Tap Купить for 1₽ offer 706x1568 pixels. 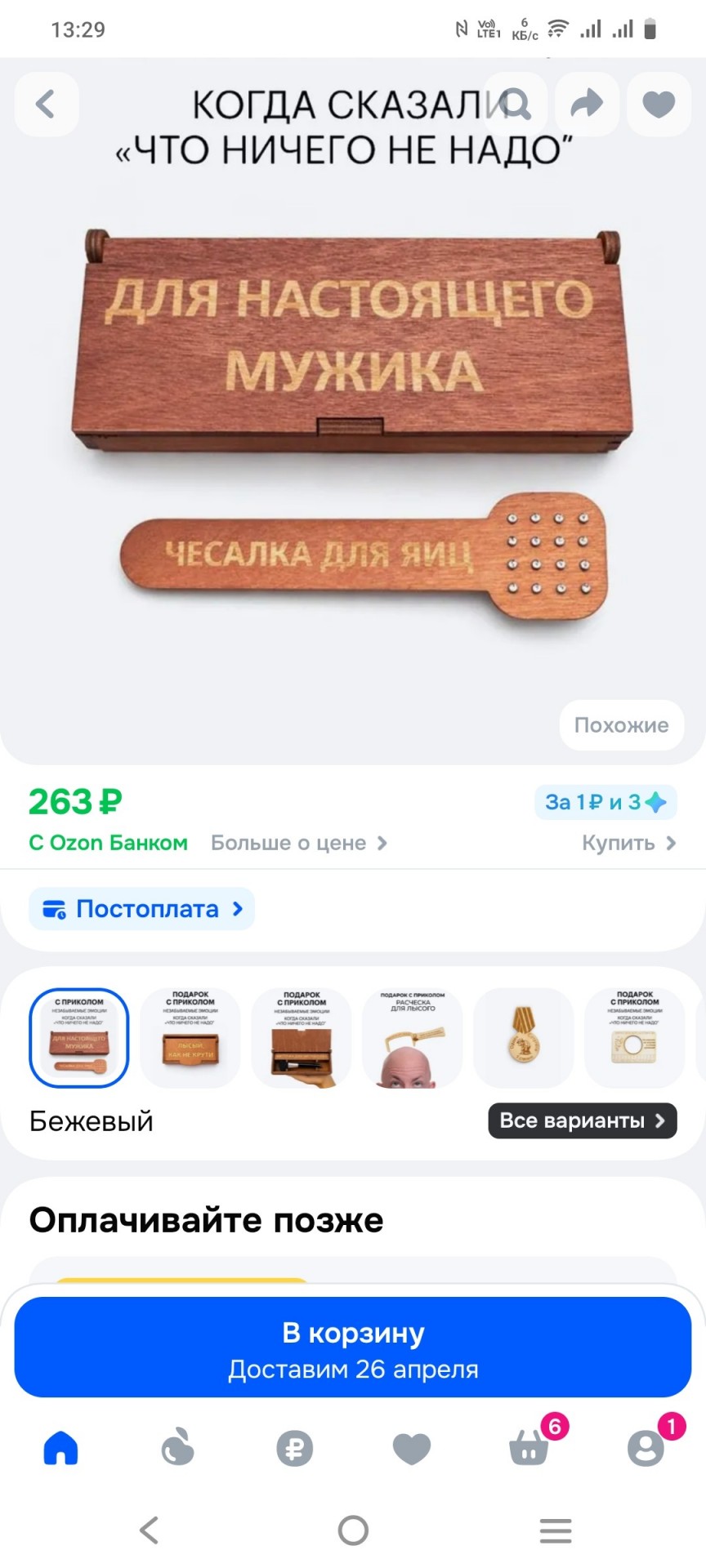[628, 843]
